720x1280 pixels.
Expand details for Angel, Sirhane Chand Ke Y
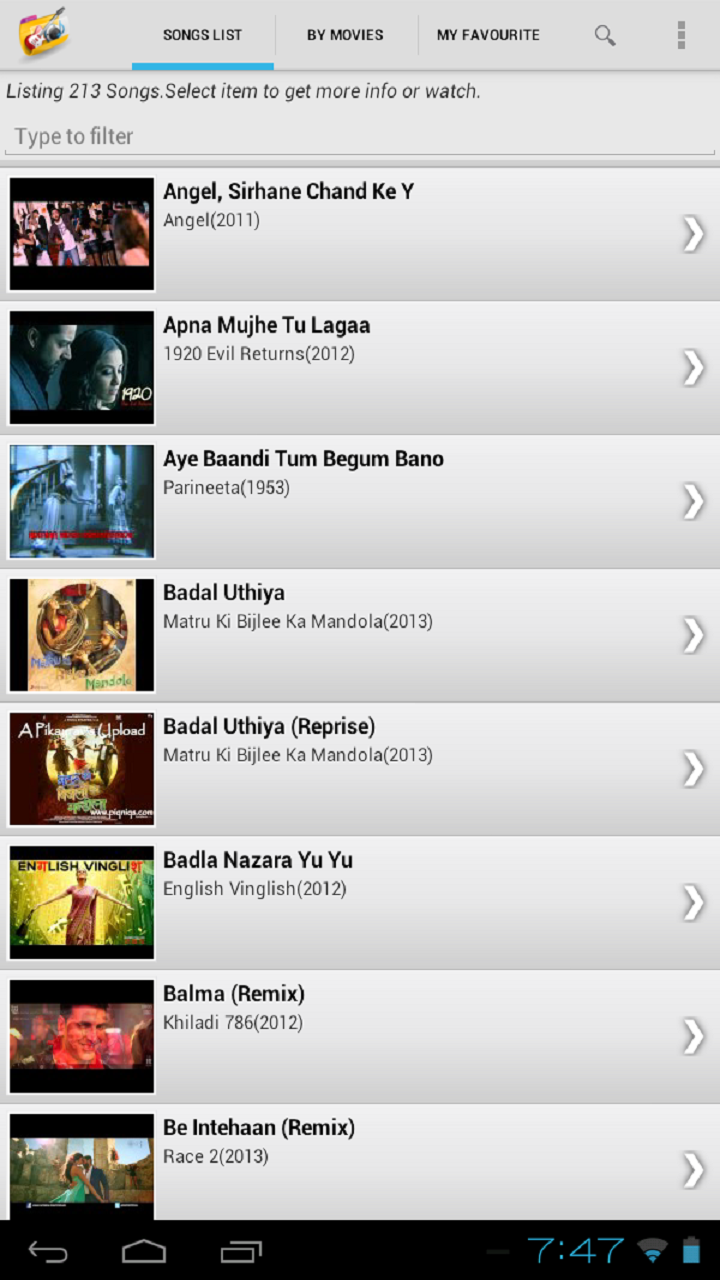click(694, 234)
